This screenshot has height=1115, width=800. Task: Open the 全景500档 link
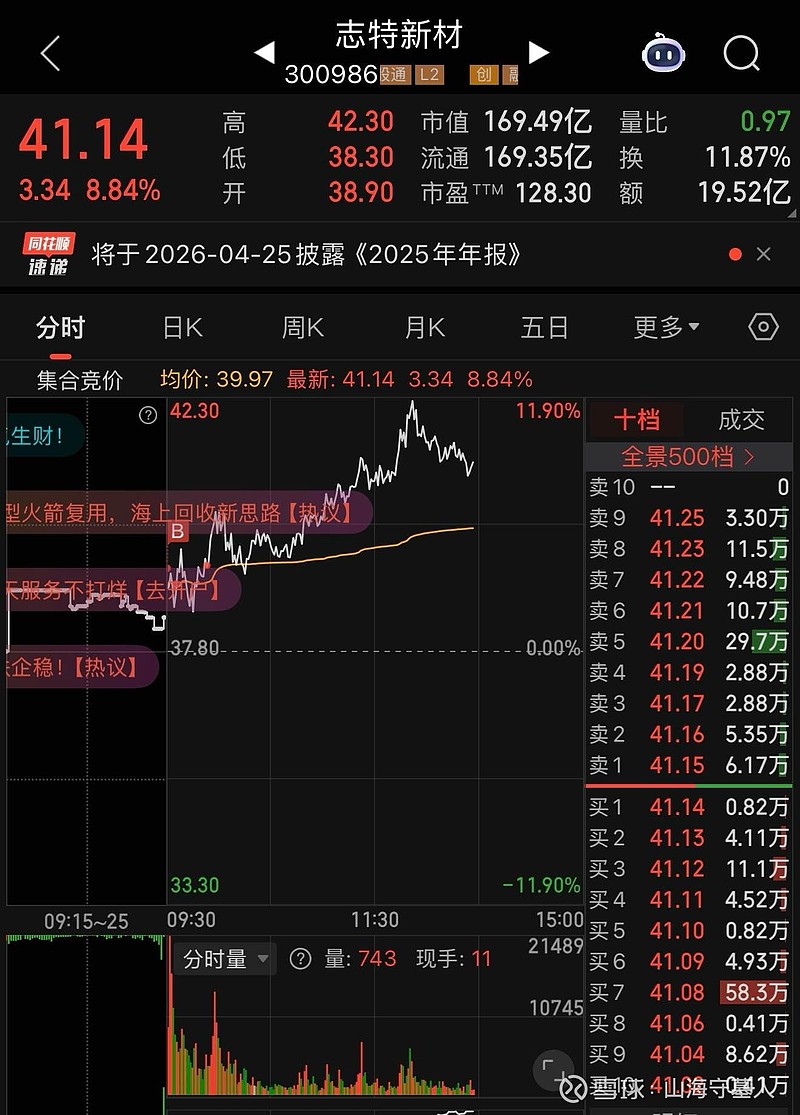point(688,456)
